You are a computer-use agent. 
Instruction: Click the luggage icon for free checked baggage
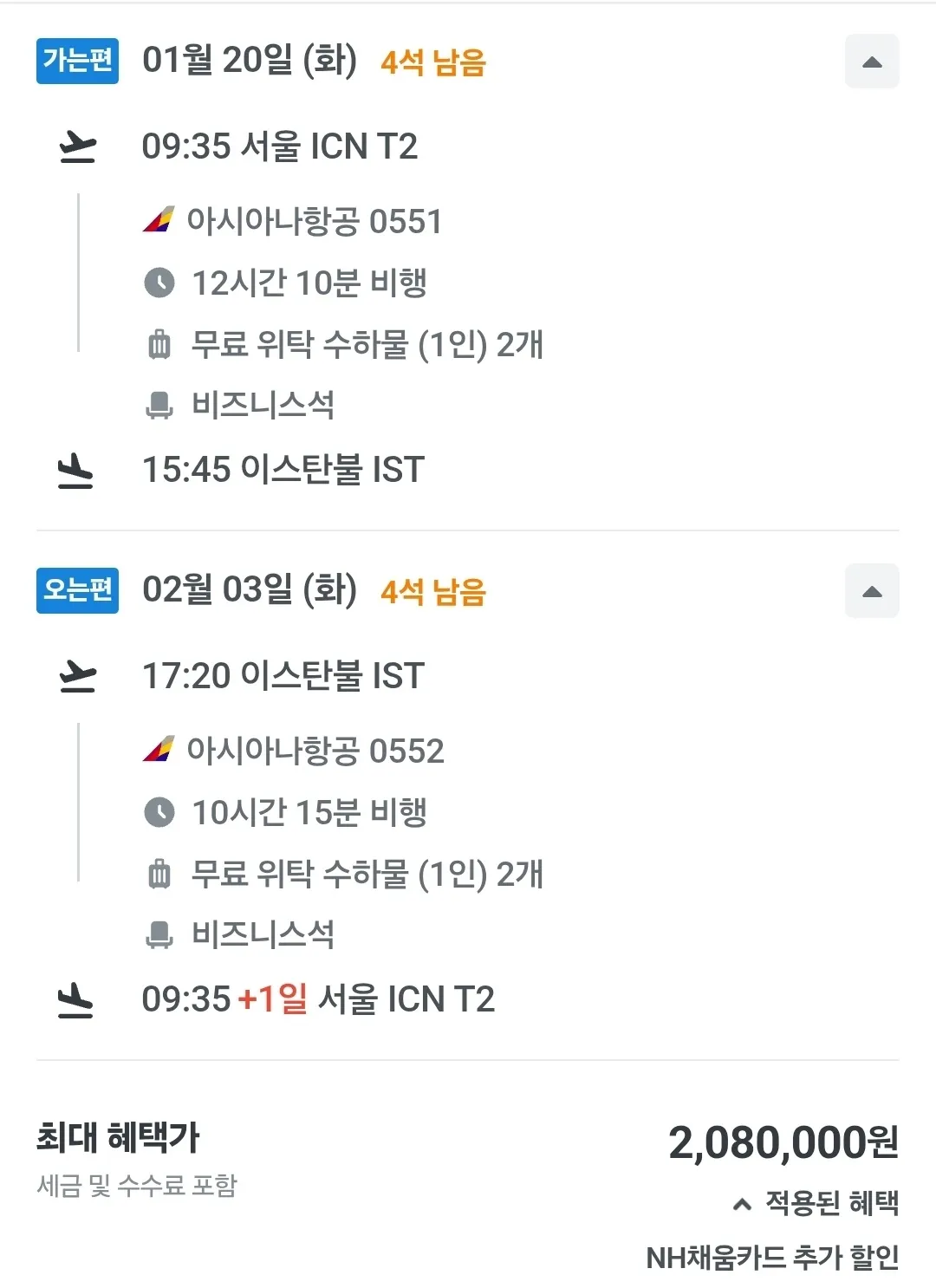coord(159,345)
